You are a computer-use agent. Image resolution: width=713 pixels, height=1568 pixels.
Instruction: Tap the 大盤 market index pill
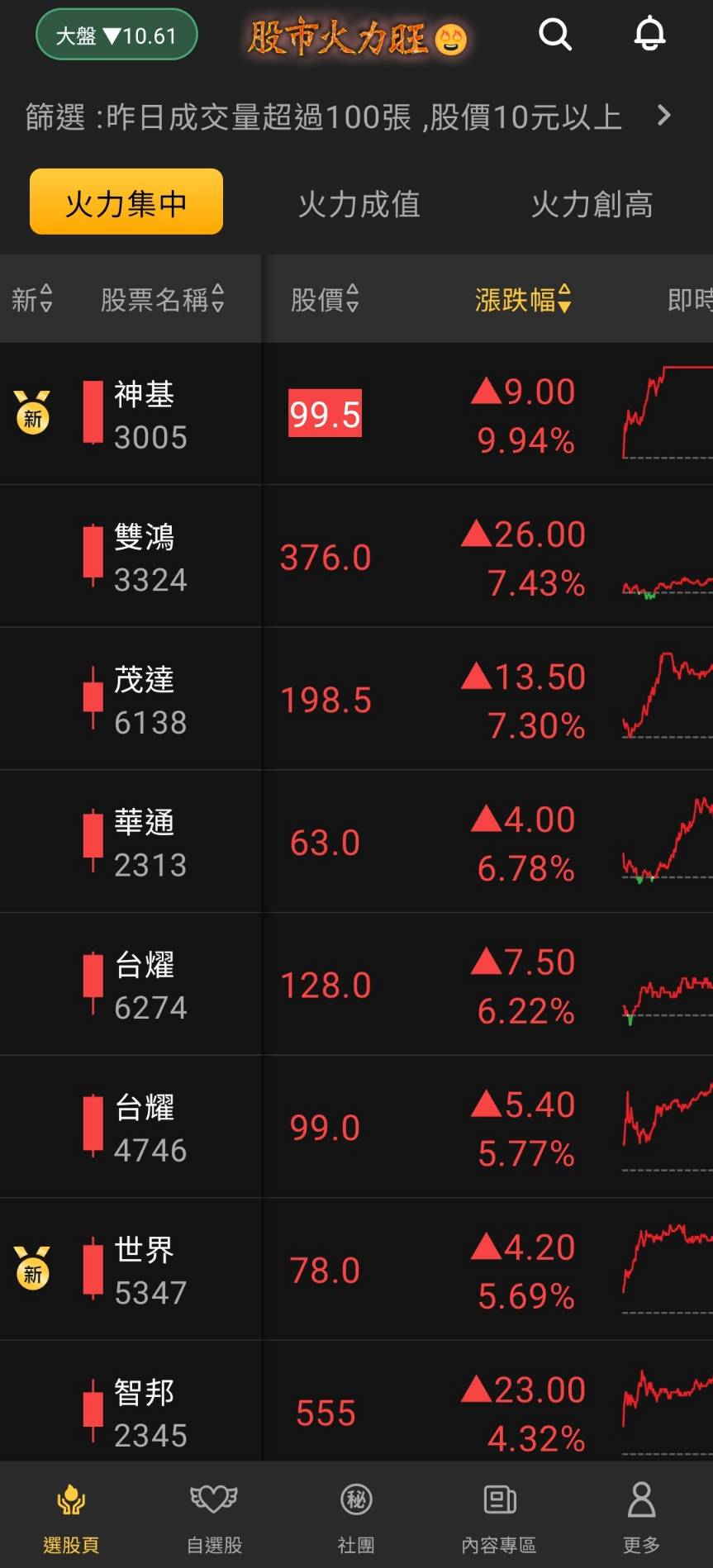click(116, 36)
